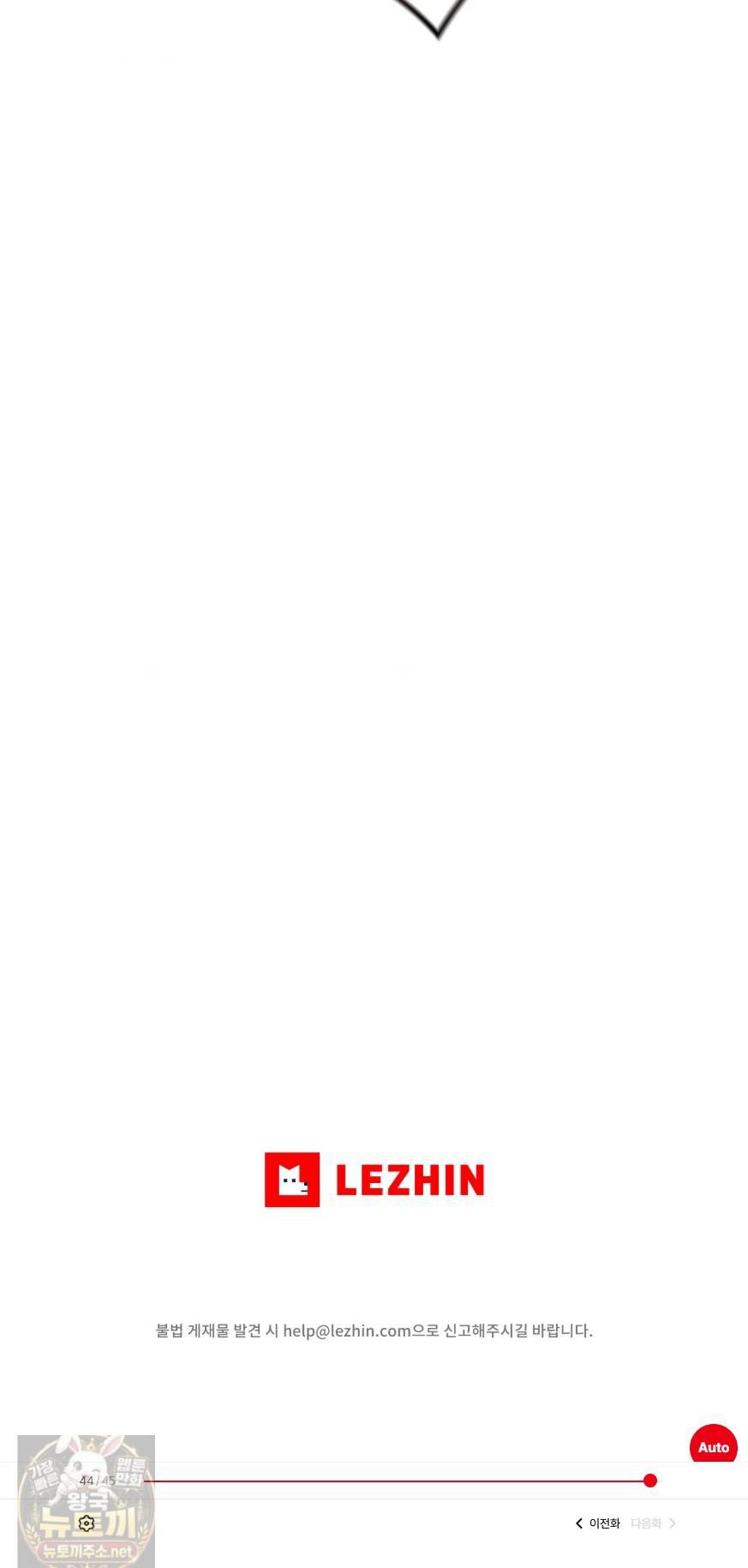Open the viewer settings gear
This screenshot has height=1568, width=748.
[87, 1523]
